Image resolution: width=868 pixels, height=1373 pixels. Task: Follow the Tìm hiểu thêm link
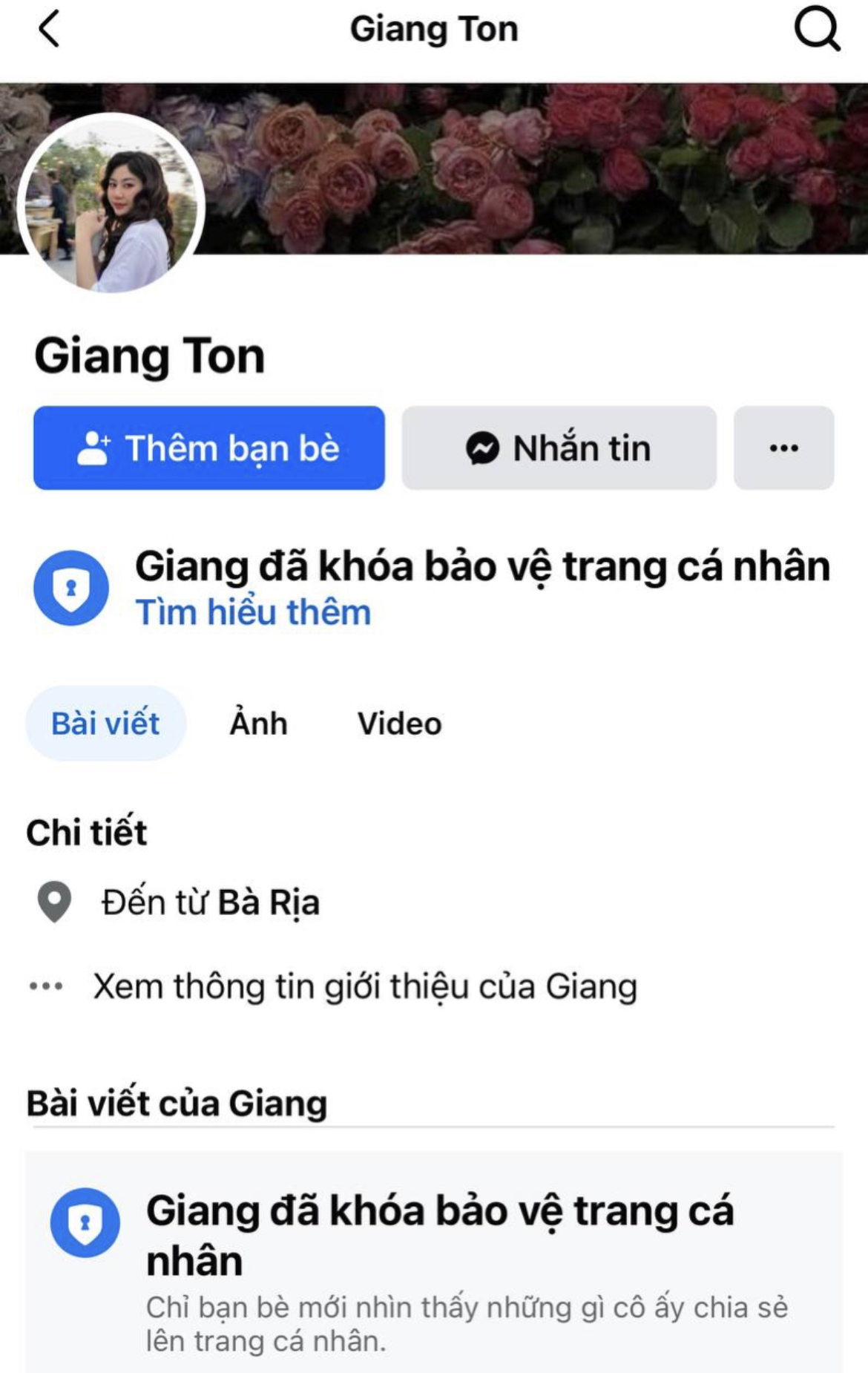tap(253, 613)
